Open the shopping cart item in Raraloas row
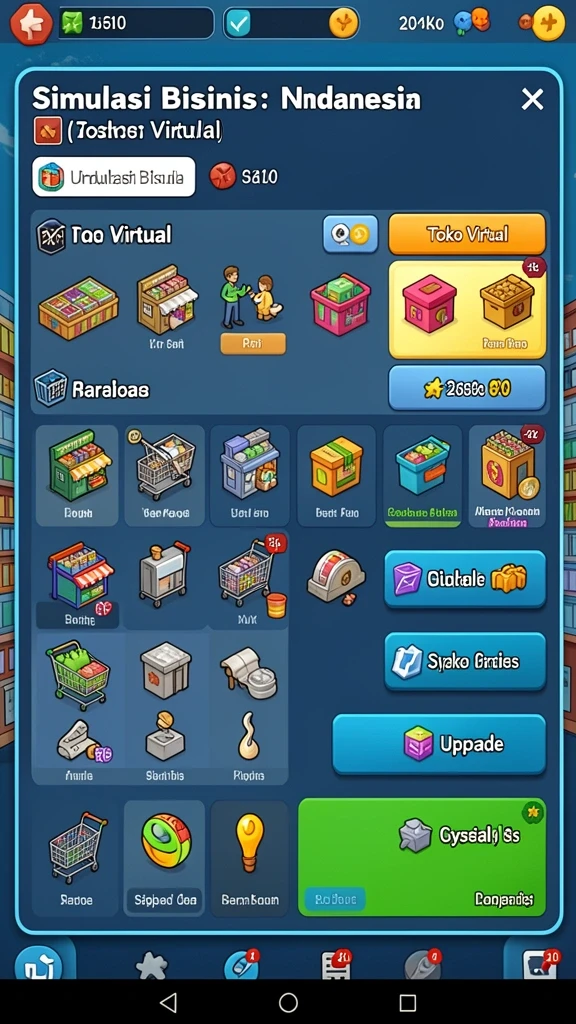576x1024 pixels. 165,475
